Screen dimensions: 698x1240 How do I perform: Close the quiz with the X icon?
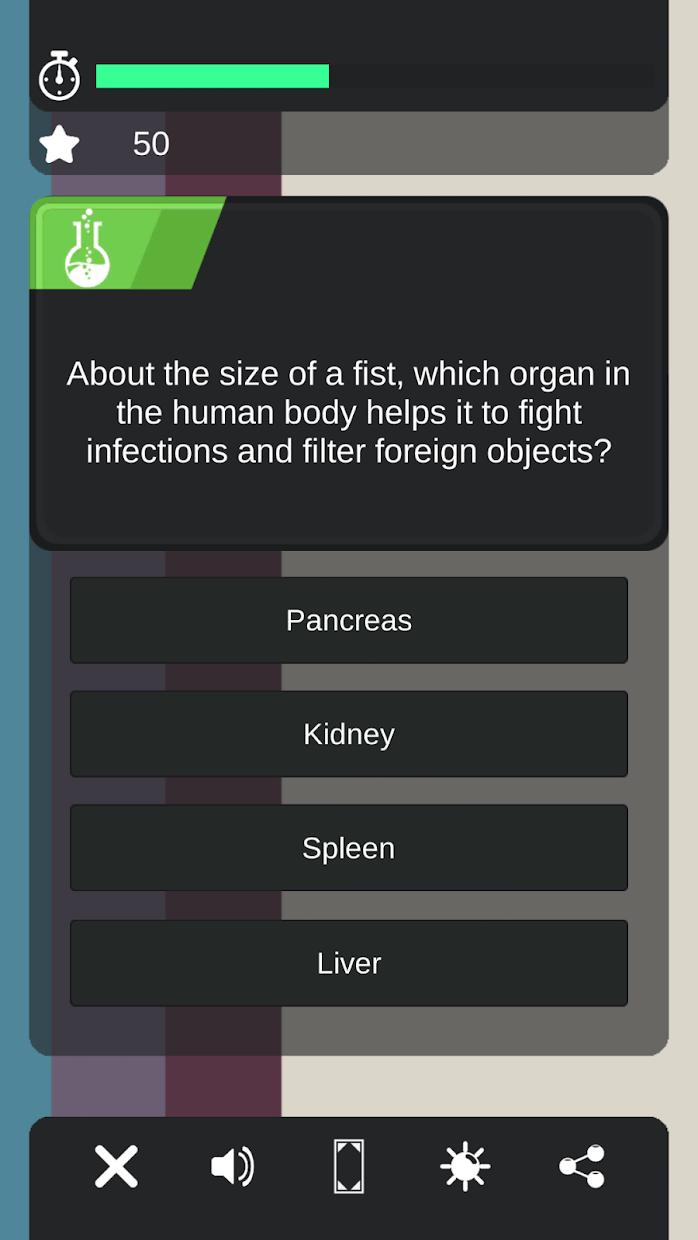point(116,1166)
